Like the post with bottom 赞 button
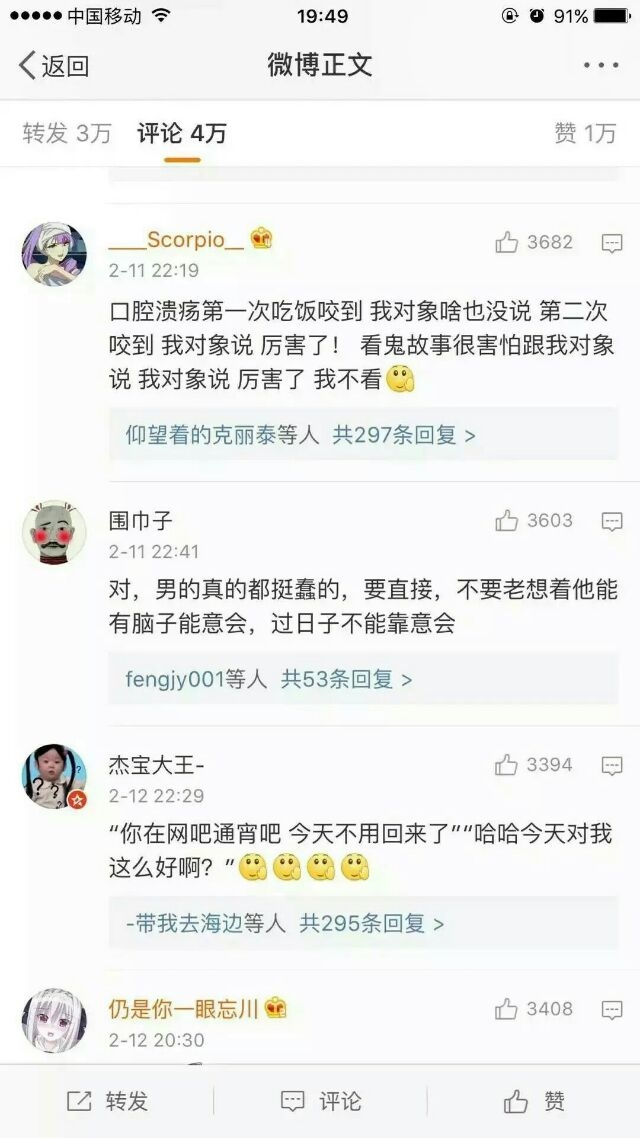 (x=534, y=1101)
